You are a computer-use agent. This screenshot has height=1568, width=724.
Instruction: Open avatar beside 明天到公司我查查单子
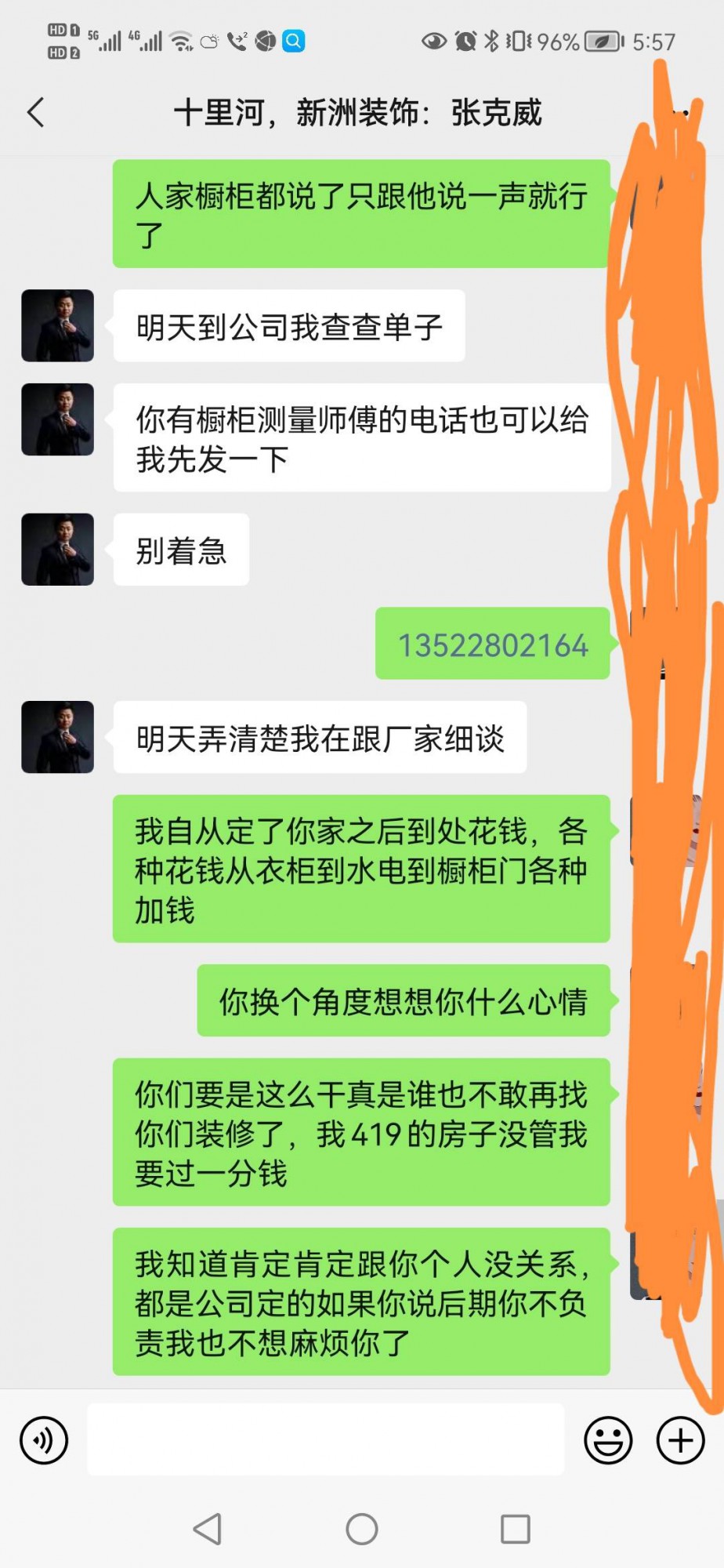pyautogui.click(x=57, y=325)
